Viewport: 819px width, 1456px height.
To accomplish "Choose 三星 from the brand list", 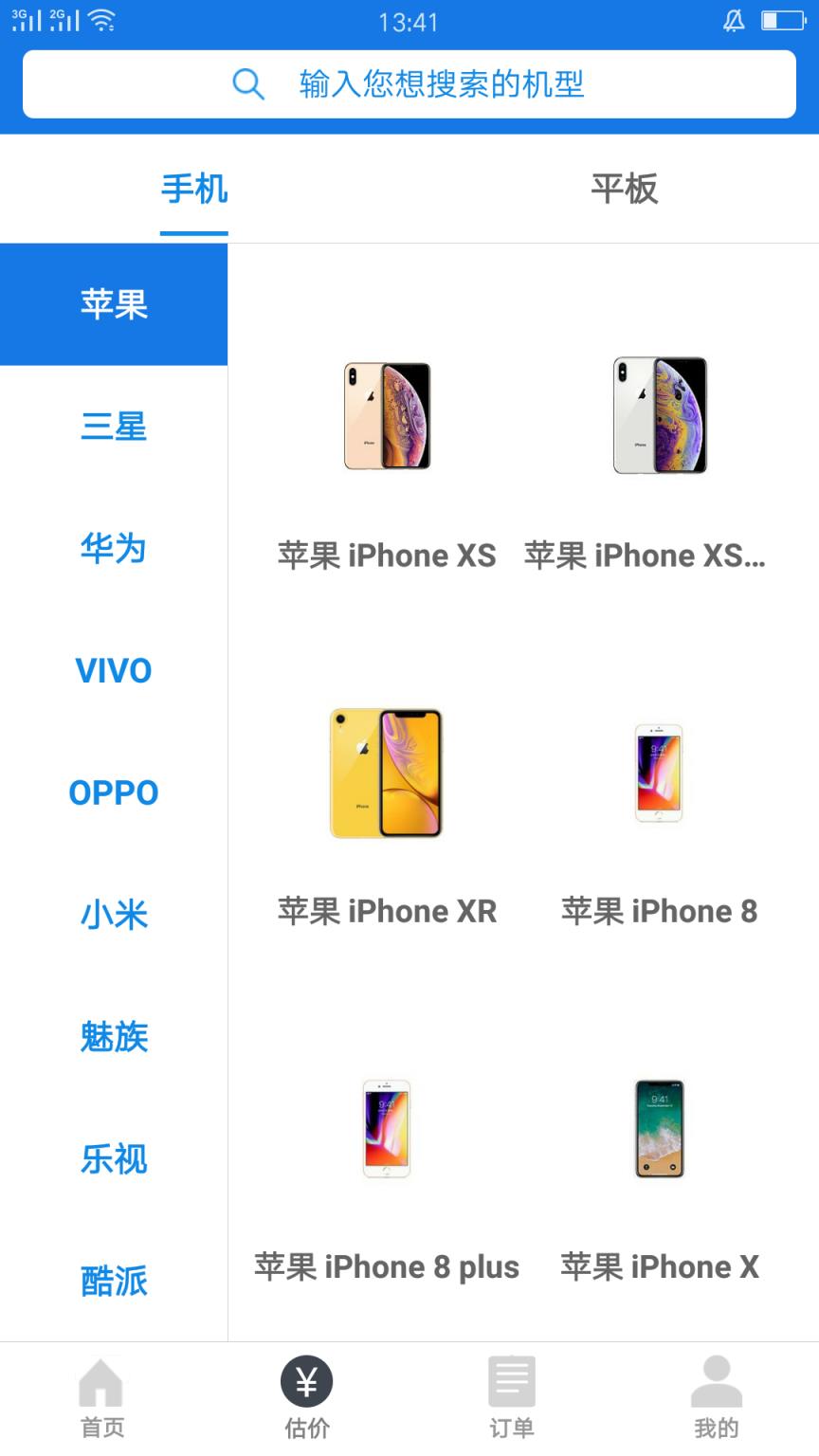I will 114,427.
